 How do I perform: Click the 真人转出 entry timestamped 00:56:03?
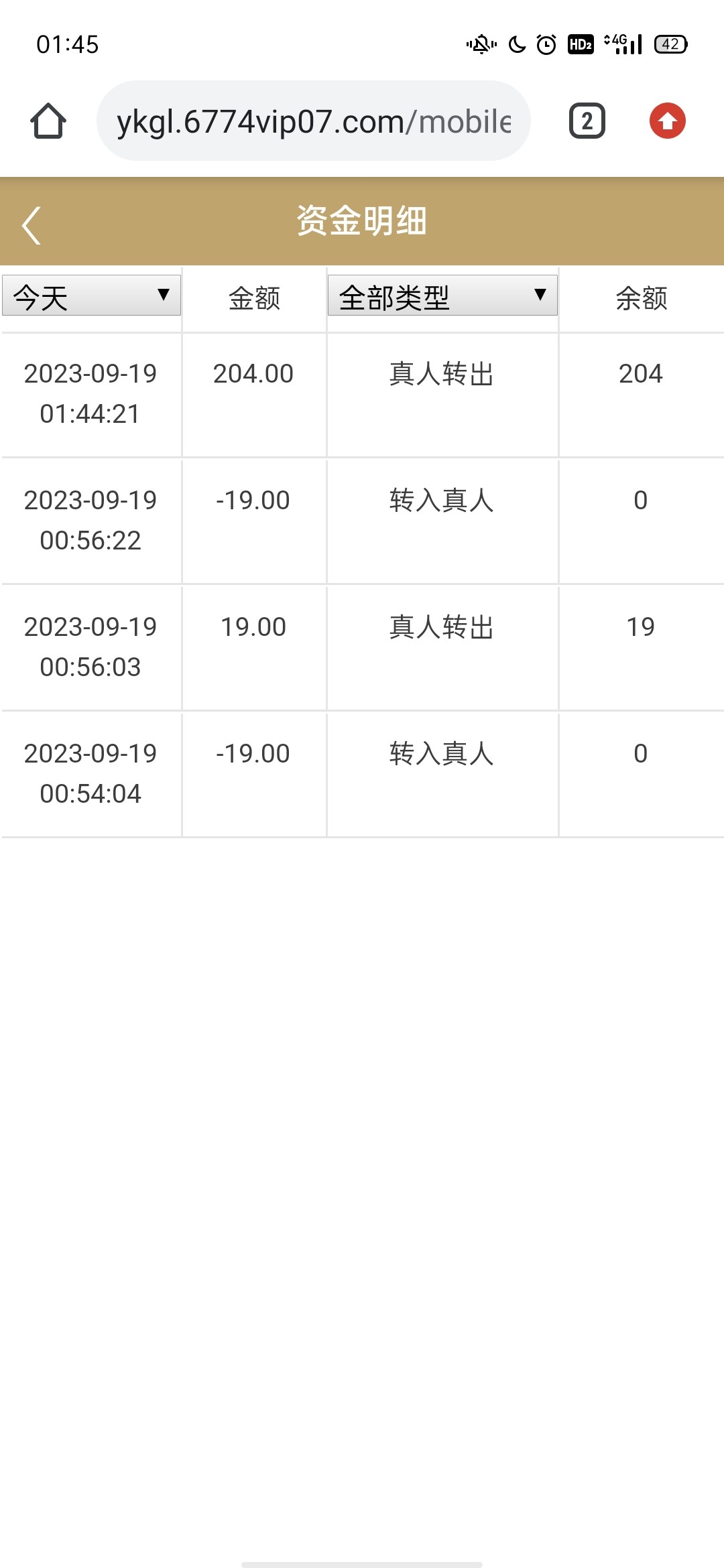[x=362, y=647]
